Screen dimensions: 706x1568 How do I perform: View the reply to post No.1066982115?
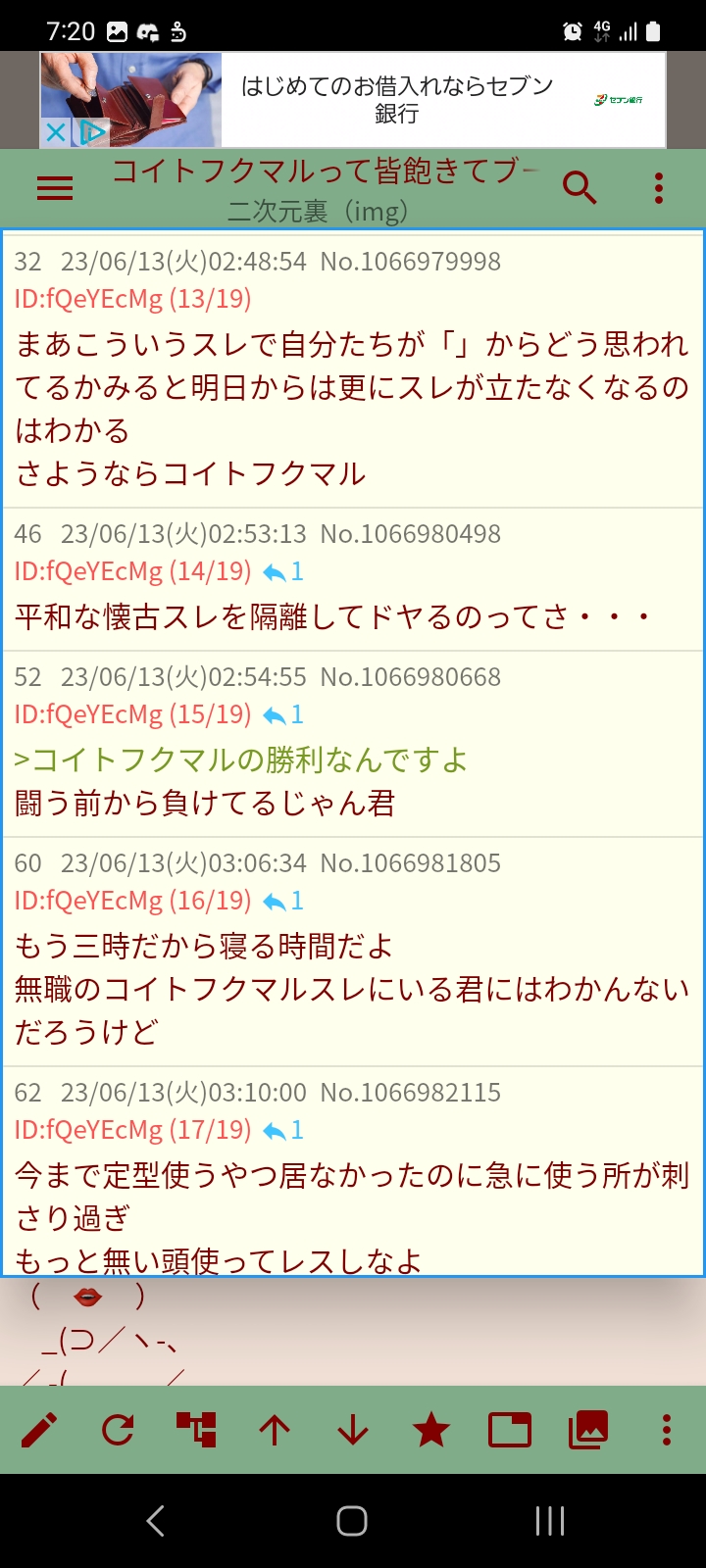click(283, 1130)
